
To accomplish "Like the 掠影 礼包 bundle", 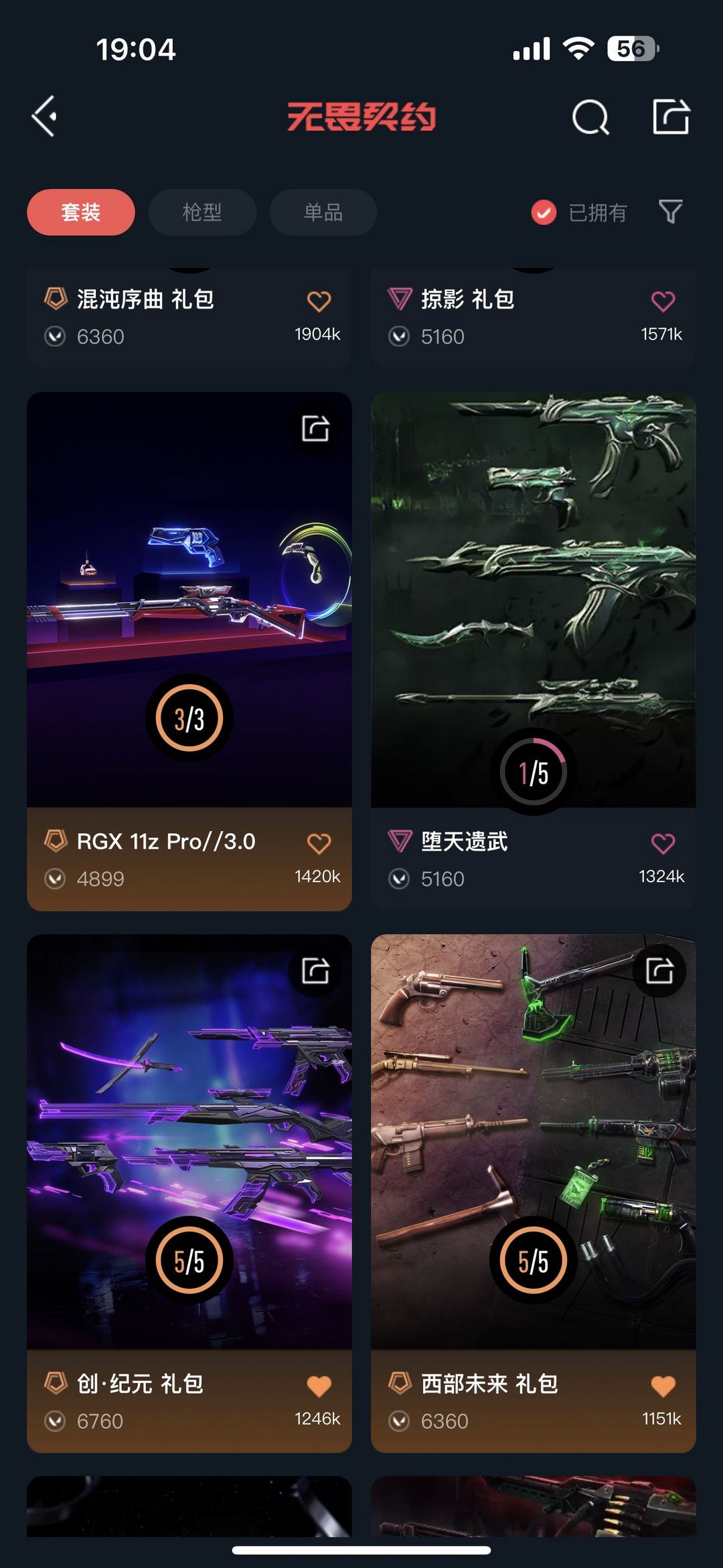I will pyautogui.click(x=663, y=301).
